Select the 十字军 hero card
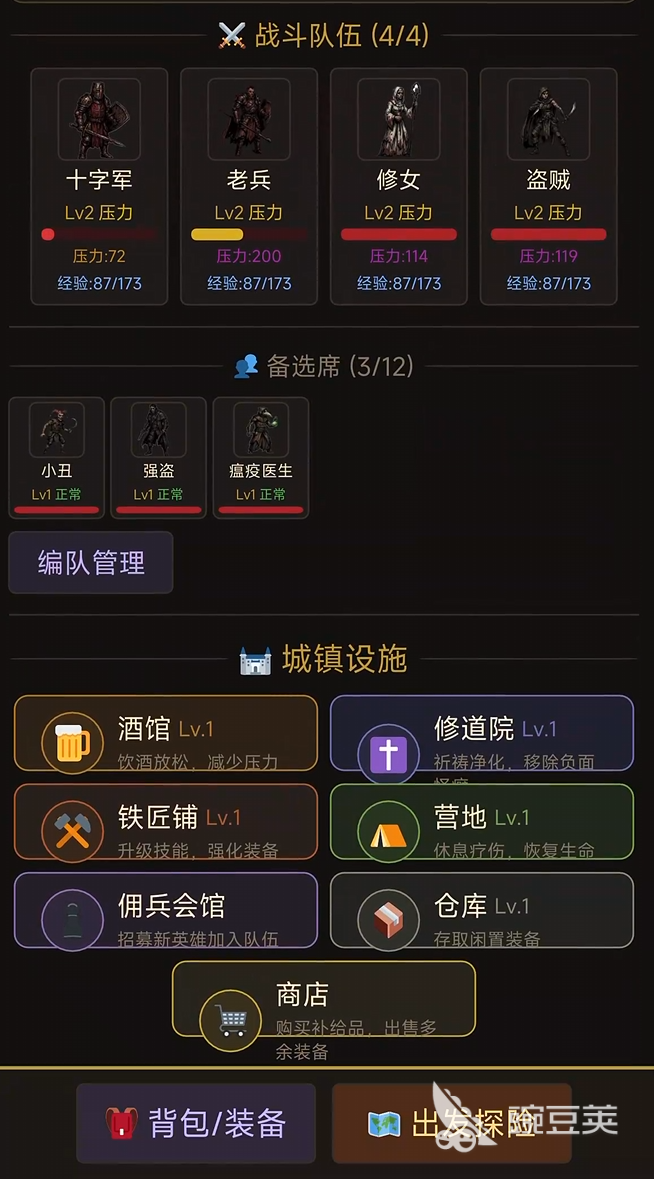Image resolution: width=654 pixels, height=1179 pixels. click(99, 186)
